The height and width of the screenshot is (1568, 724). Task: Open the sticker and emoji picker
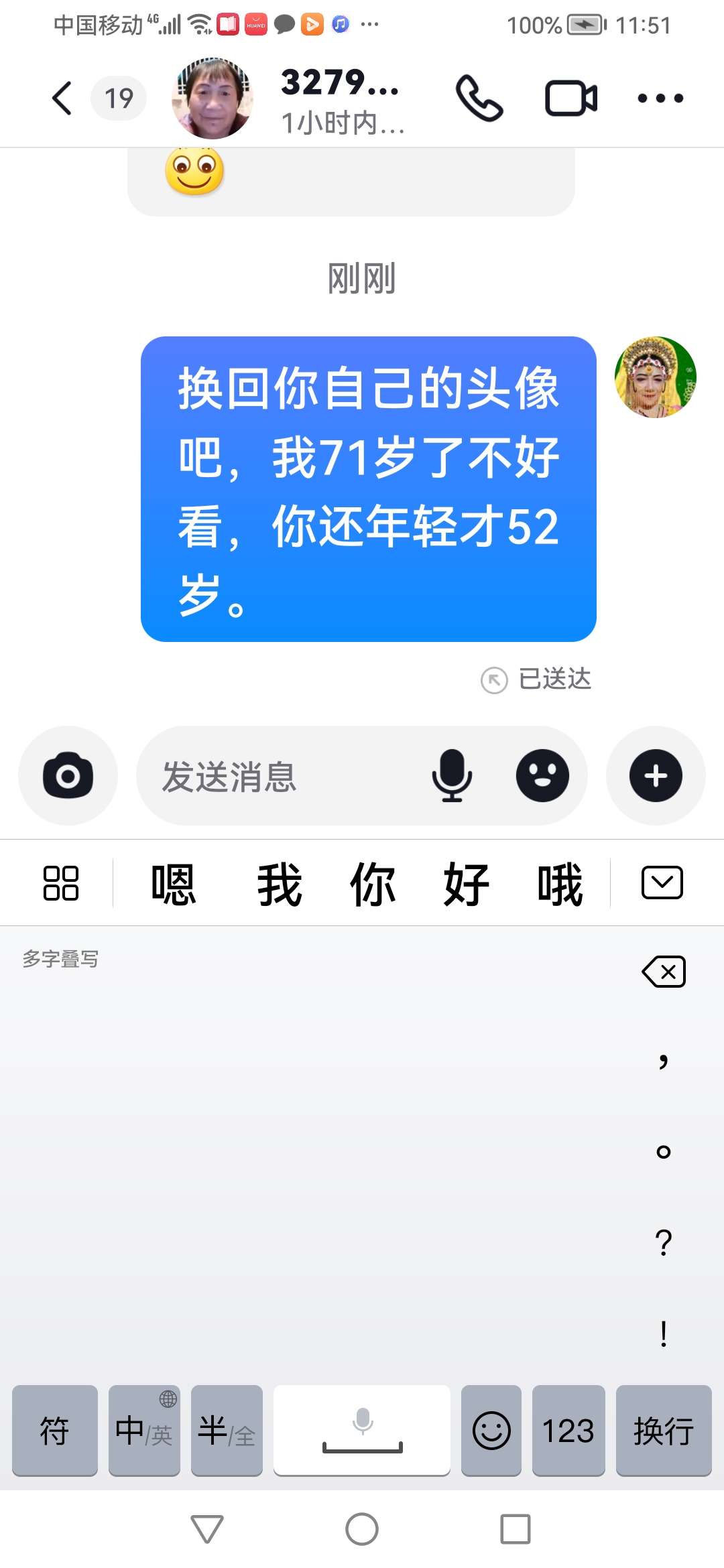542,776
